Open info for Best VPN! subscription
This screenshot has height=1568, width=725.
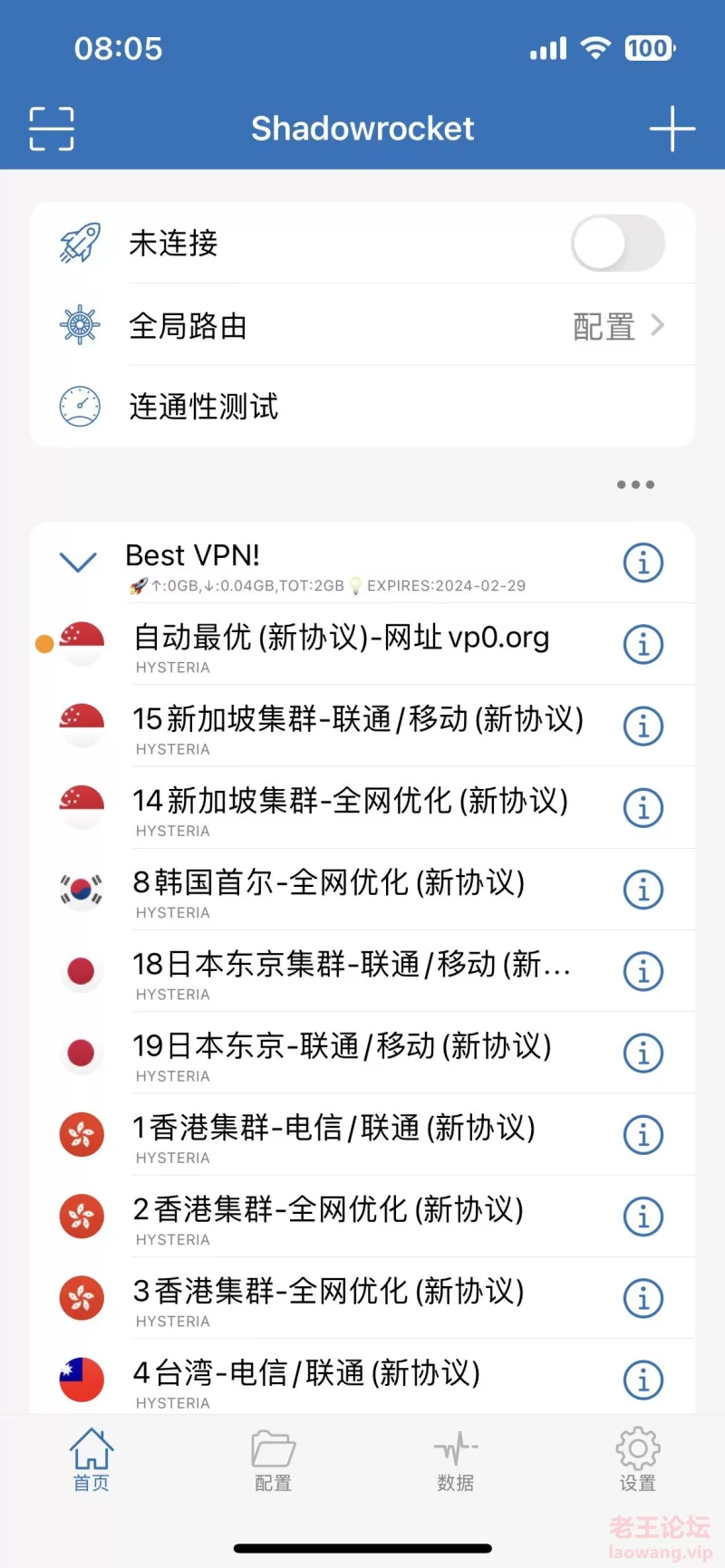643,563
